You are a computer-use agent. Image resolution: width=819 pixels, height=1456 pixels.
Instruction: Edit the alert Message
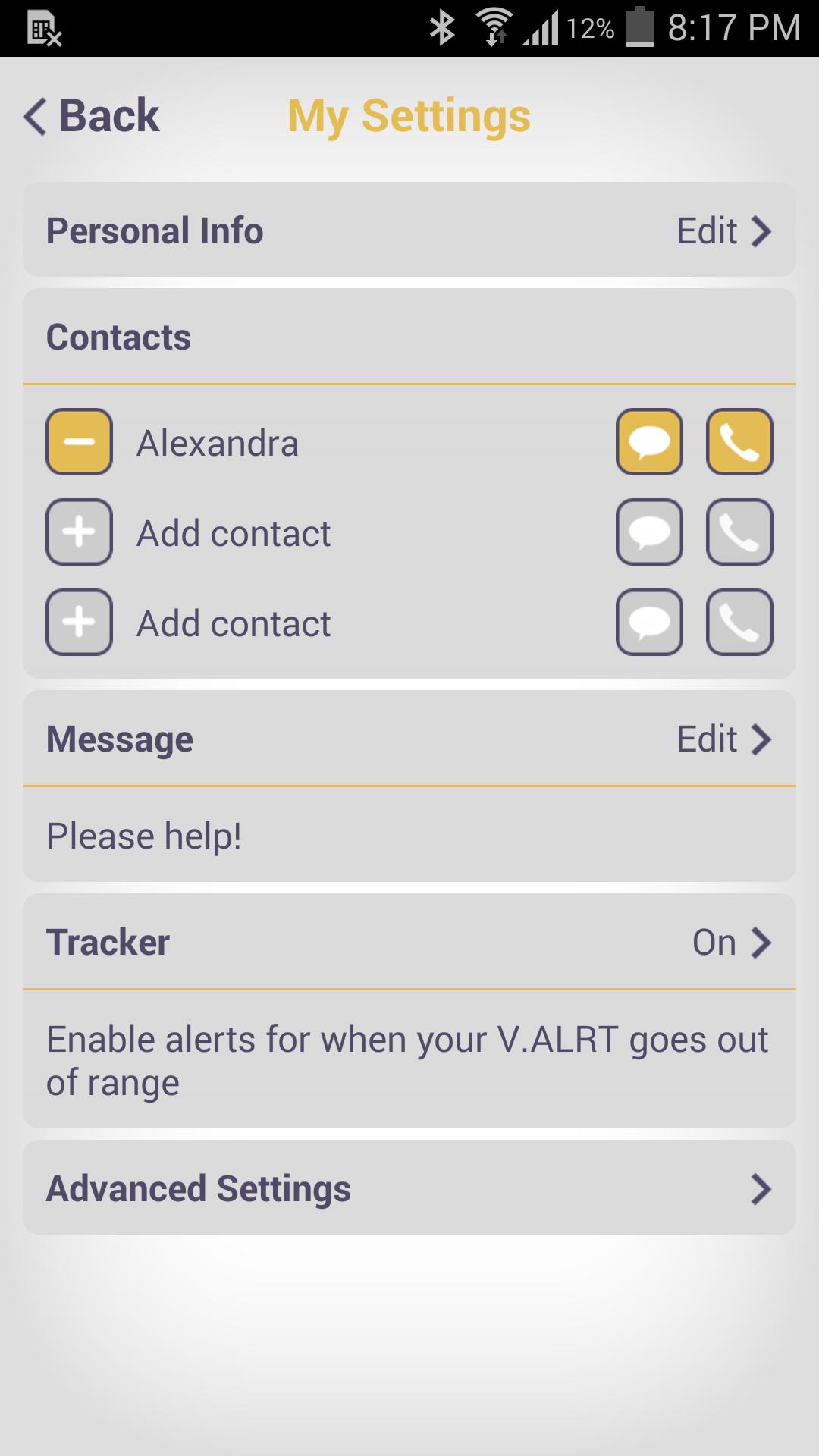click(723, 739)
